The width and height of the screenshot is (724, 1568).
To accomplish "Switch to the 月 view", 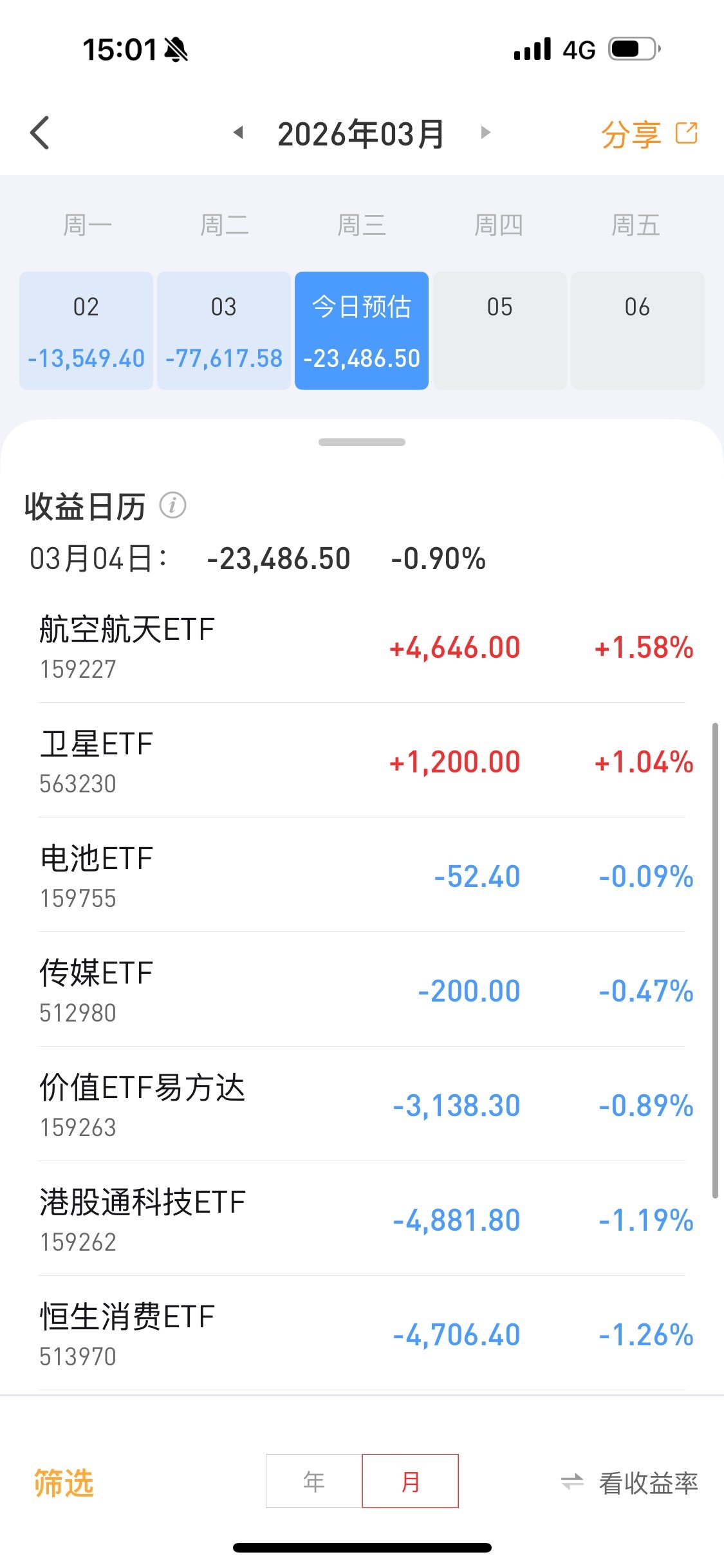I will tap(411, 1480).
